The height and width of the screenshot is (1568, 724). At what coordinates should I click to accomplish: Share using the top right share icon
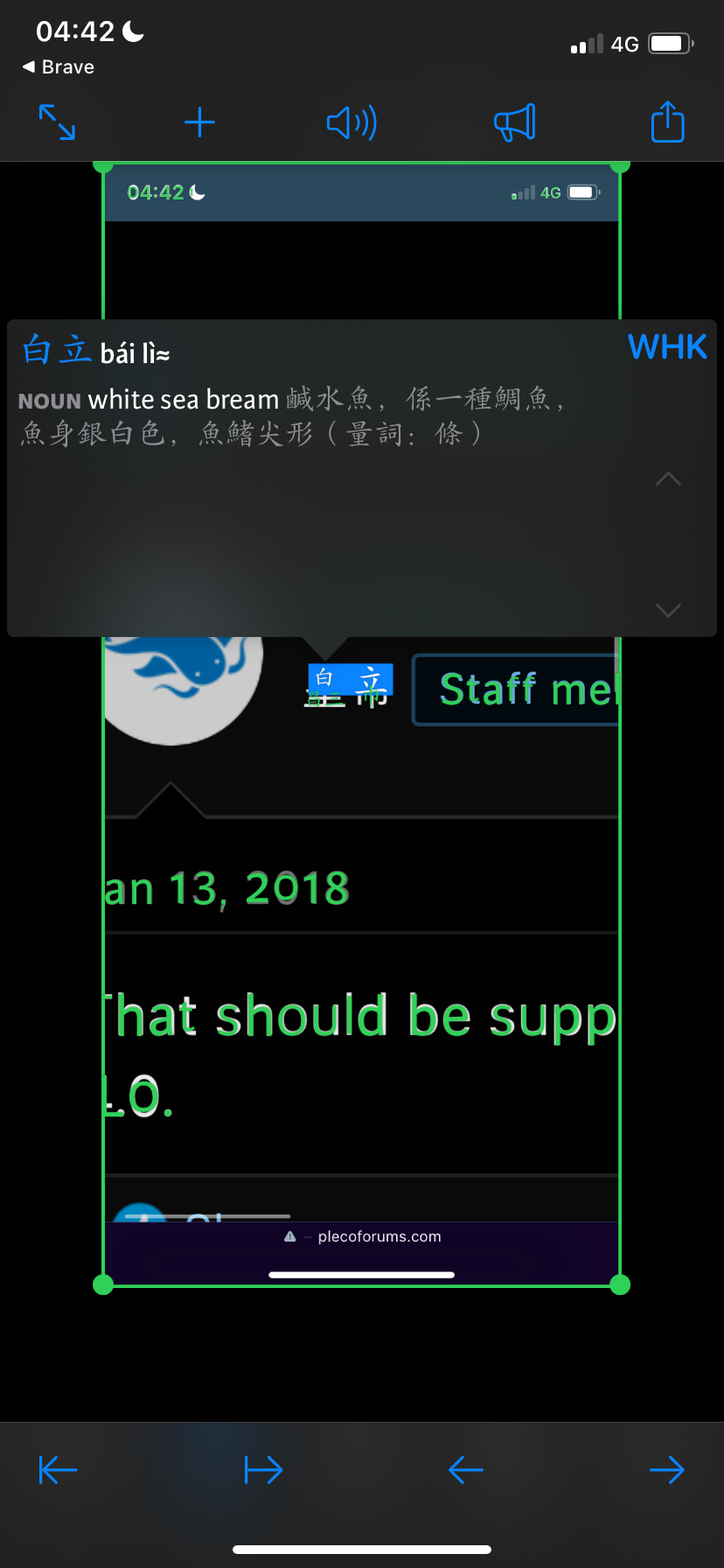coord(668,121)
